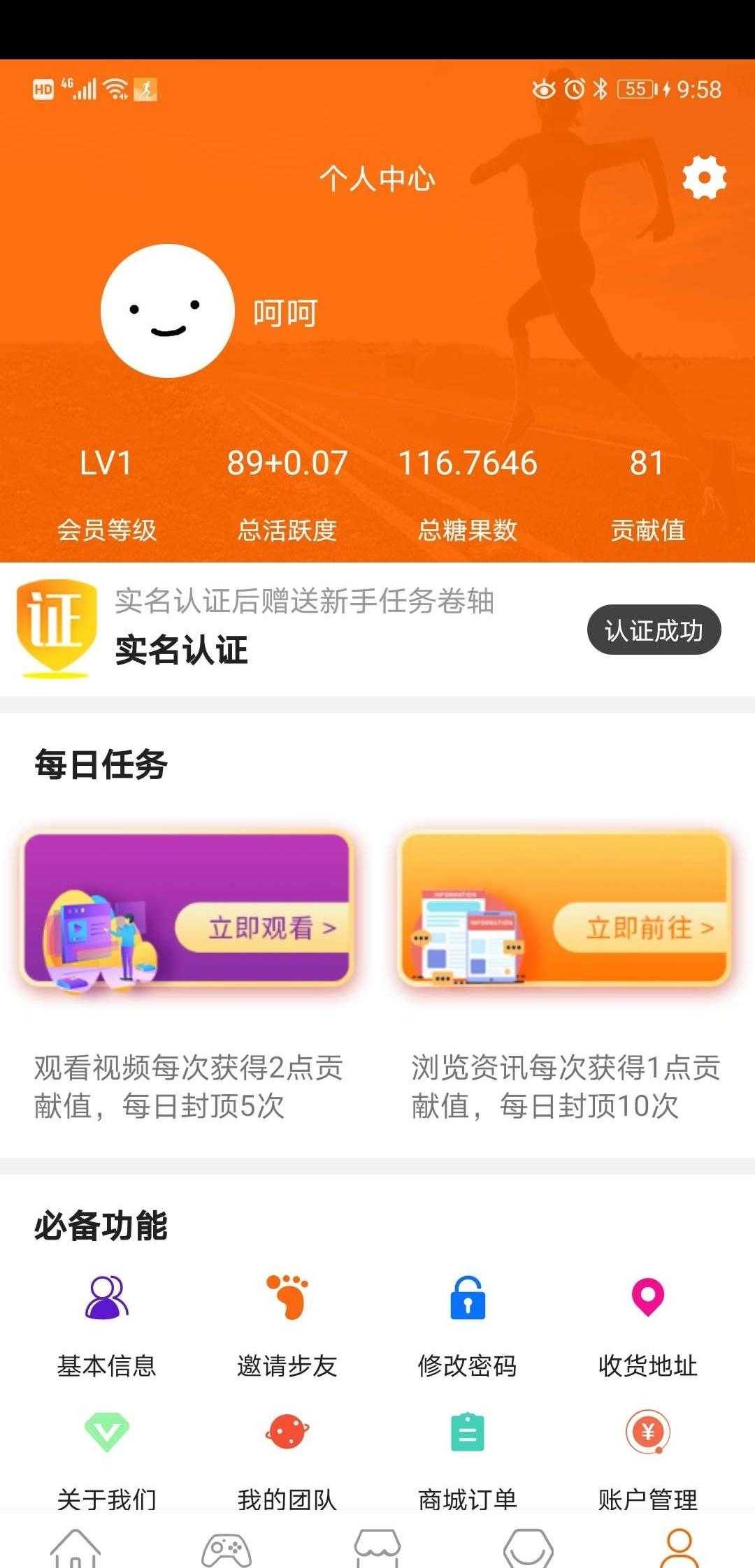
Task: Tap the 总糖果数 candy count stat
Action: tap(467, 489)
